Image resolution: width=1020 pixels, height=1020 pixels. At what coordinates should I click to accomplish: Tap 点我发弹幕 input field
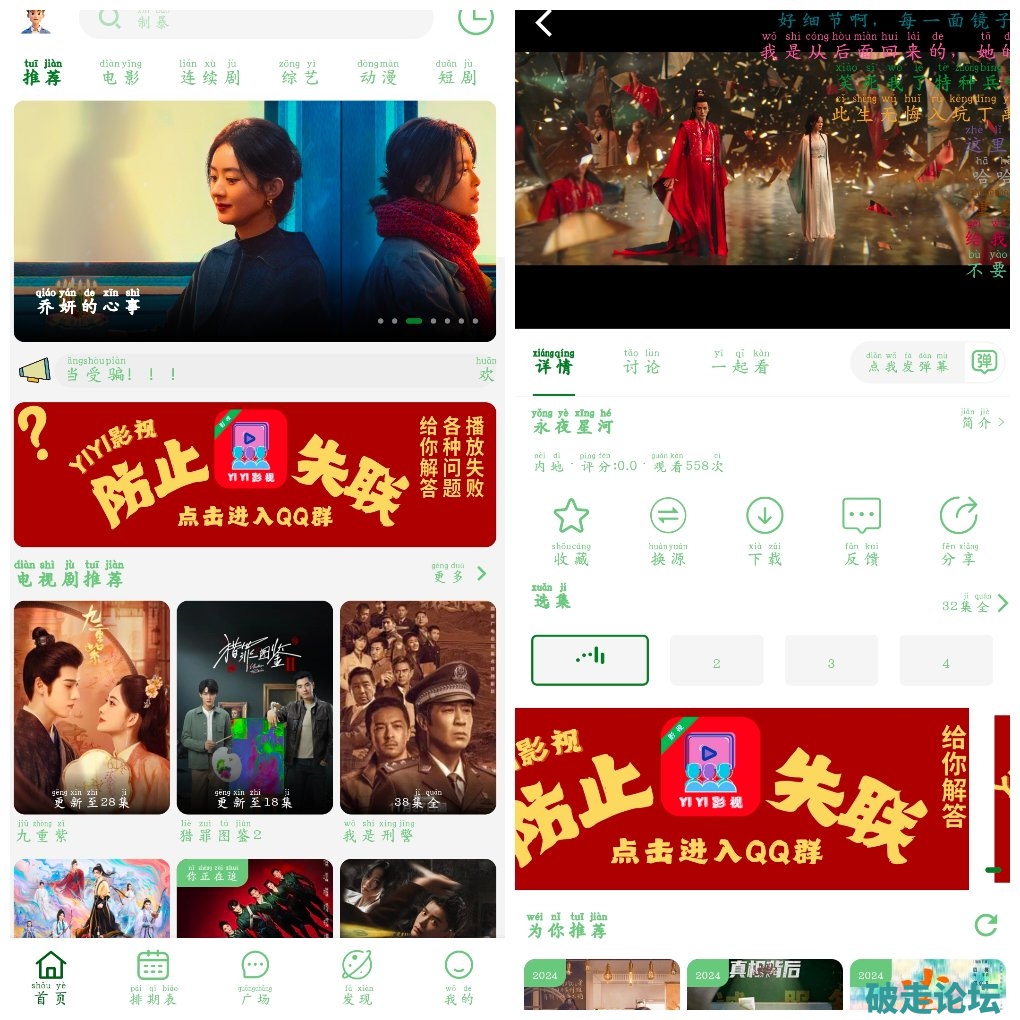[907, 362]
